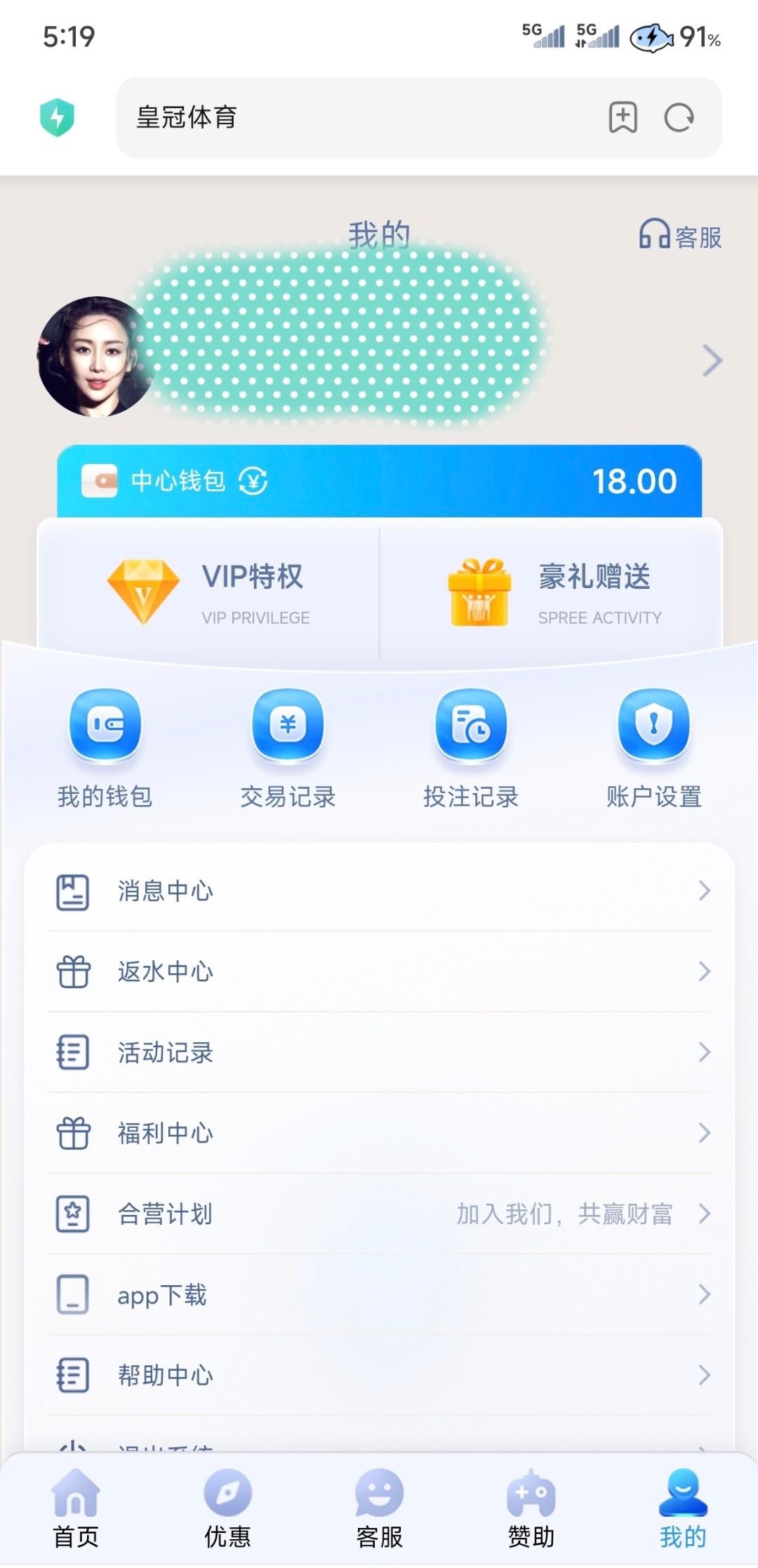This screenshot has width=758, height=1568.
Task: Add this page to bookmarks
Action: coord(623,117)
